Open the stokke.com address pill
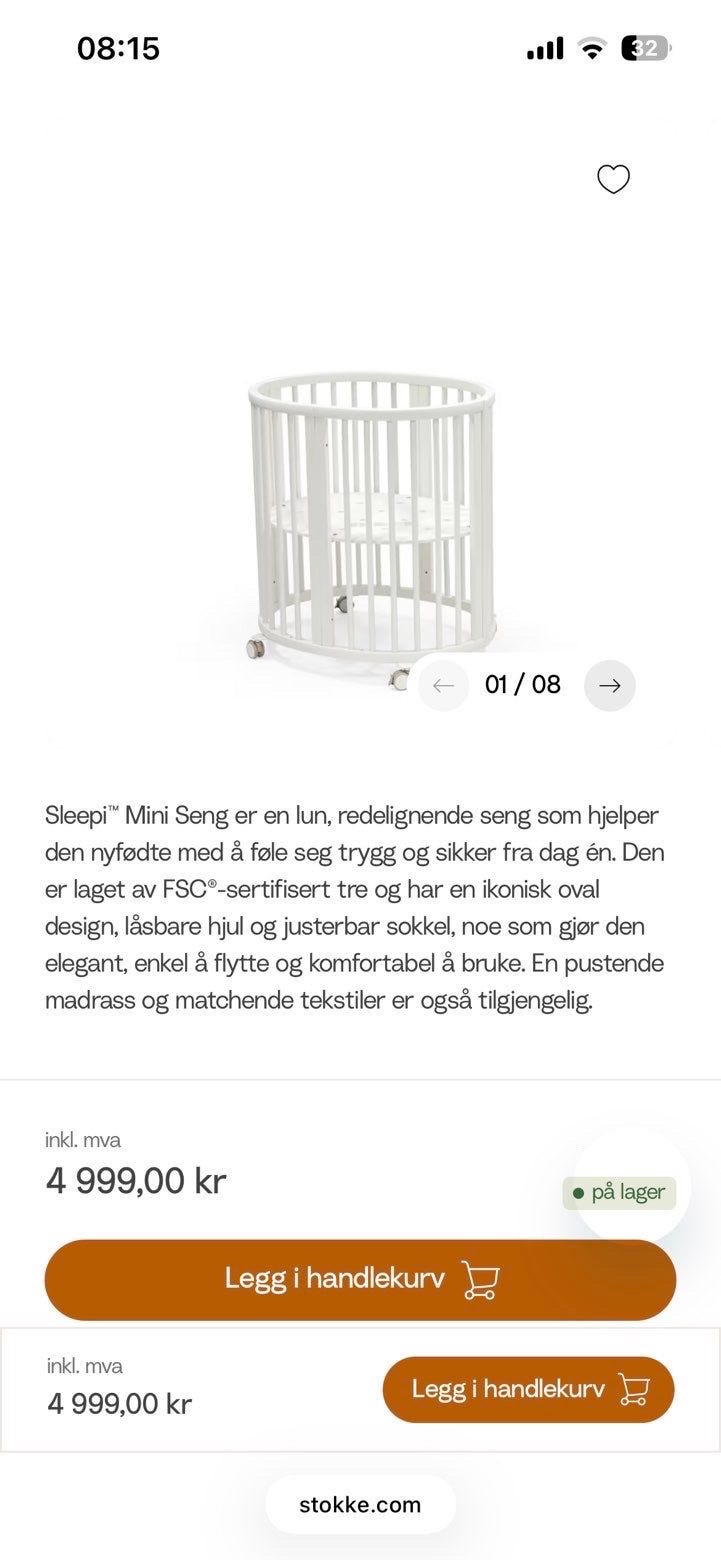The height and width of the screenshot is (1560, 721). pyautogui.click(x=360, y=1504)
